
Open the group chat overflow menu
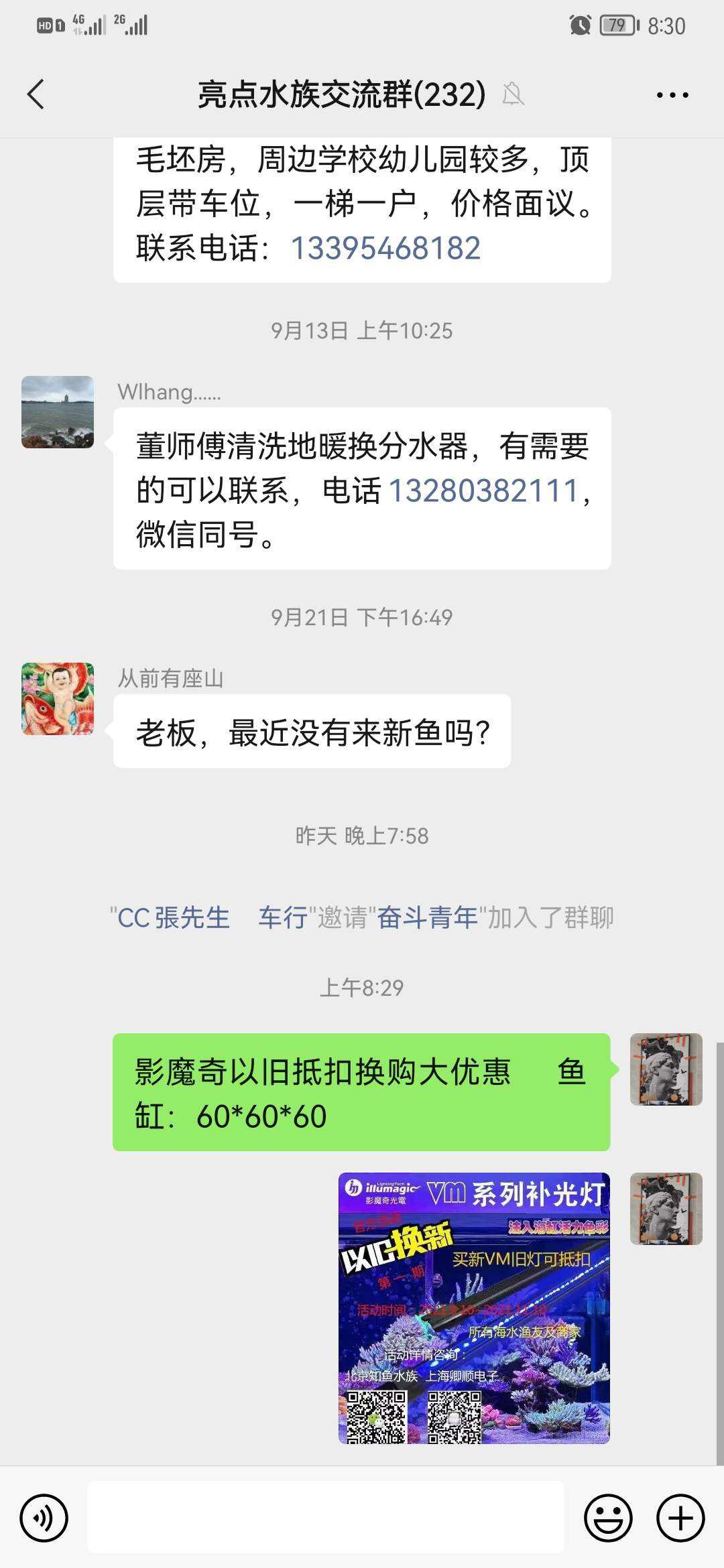(672, 94)
